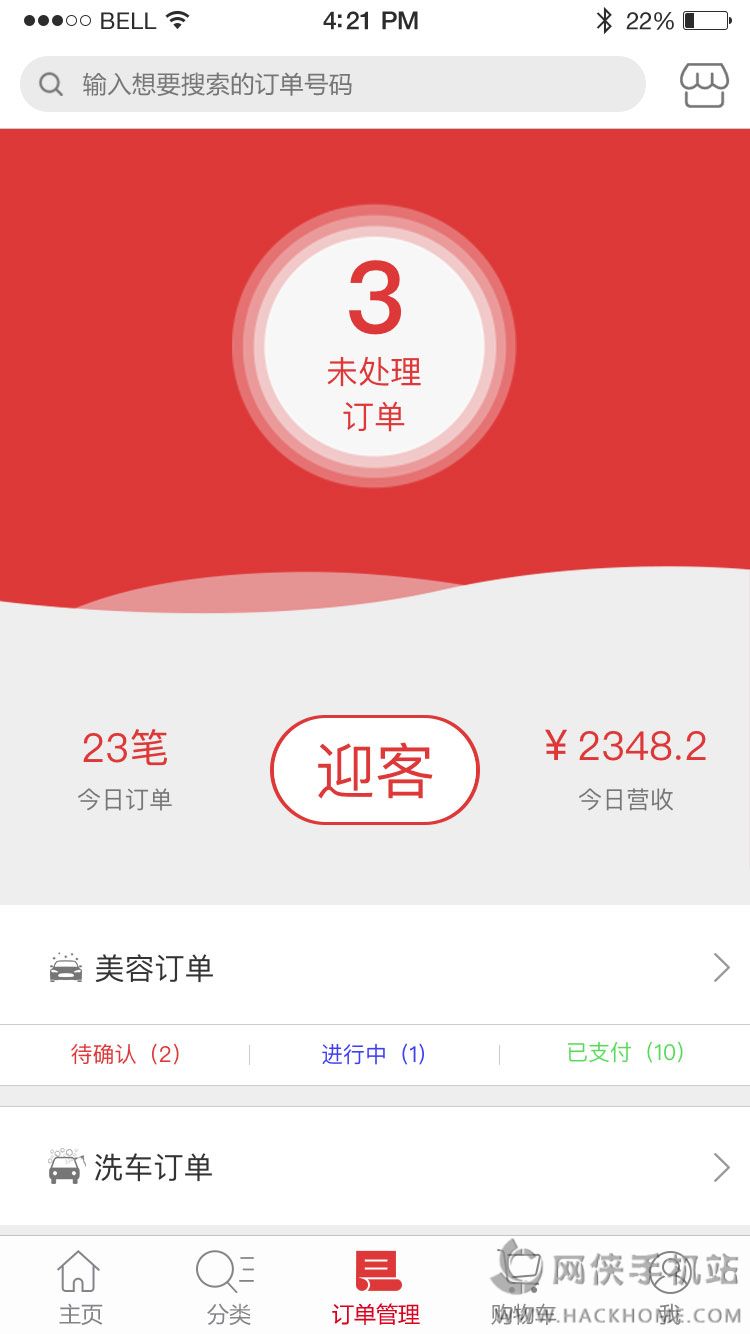Go to the 购物车 tab
Viewport: 750px width, 1334px height.
[x=522, y=1288]
